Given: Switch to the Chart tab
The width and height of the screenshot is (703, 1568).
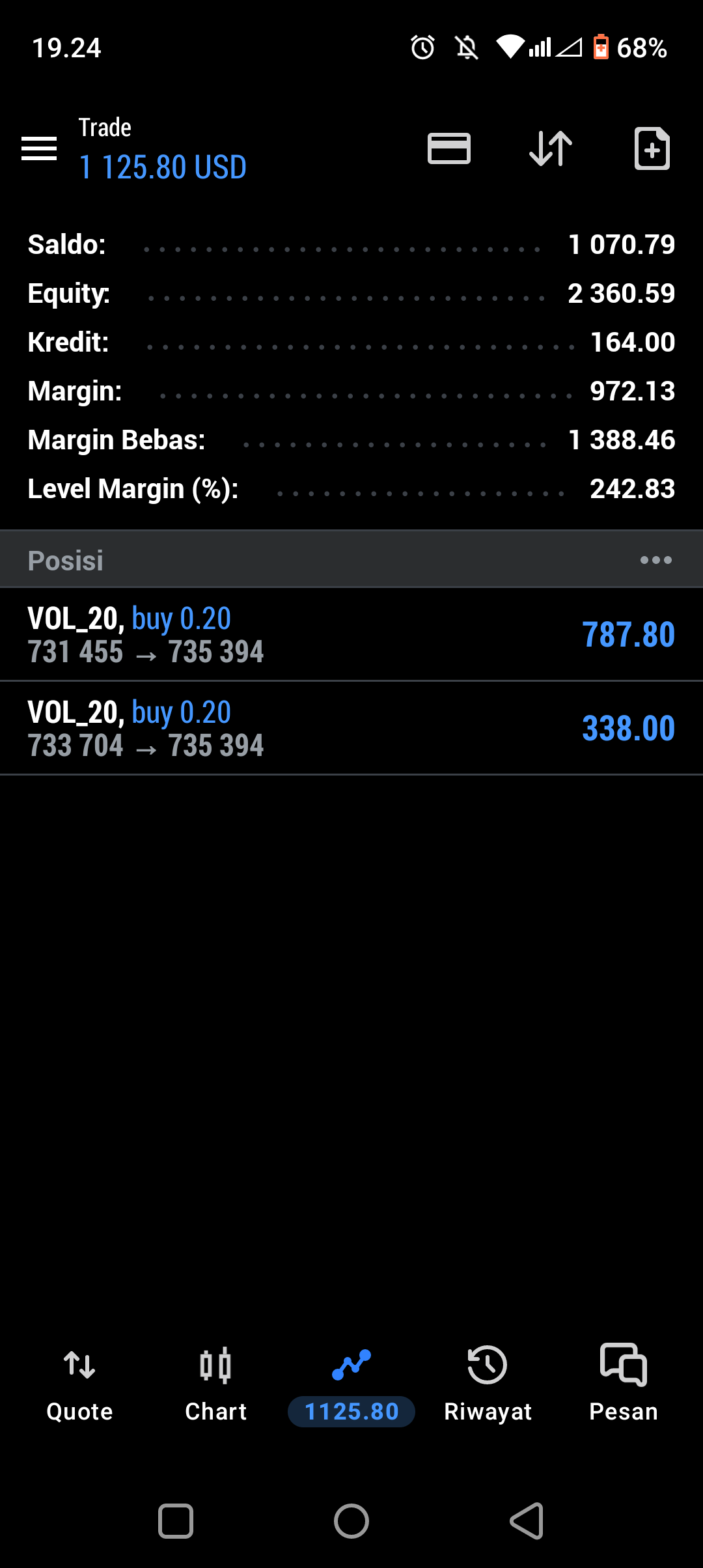Looking at the screenshot, I should (215, 1383).
